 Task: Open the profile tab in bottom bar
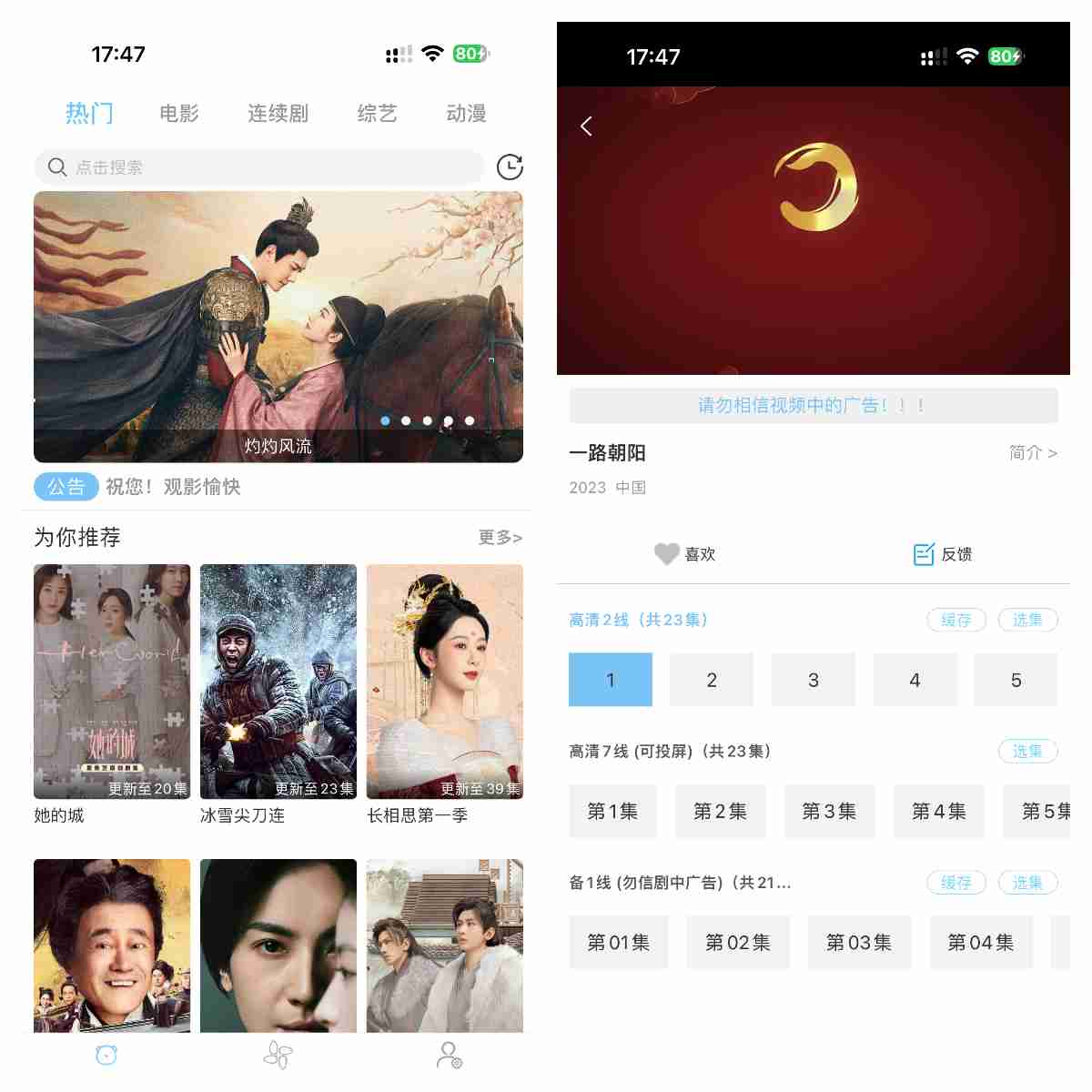click(450, 1056)
